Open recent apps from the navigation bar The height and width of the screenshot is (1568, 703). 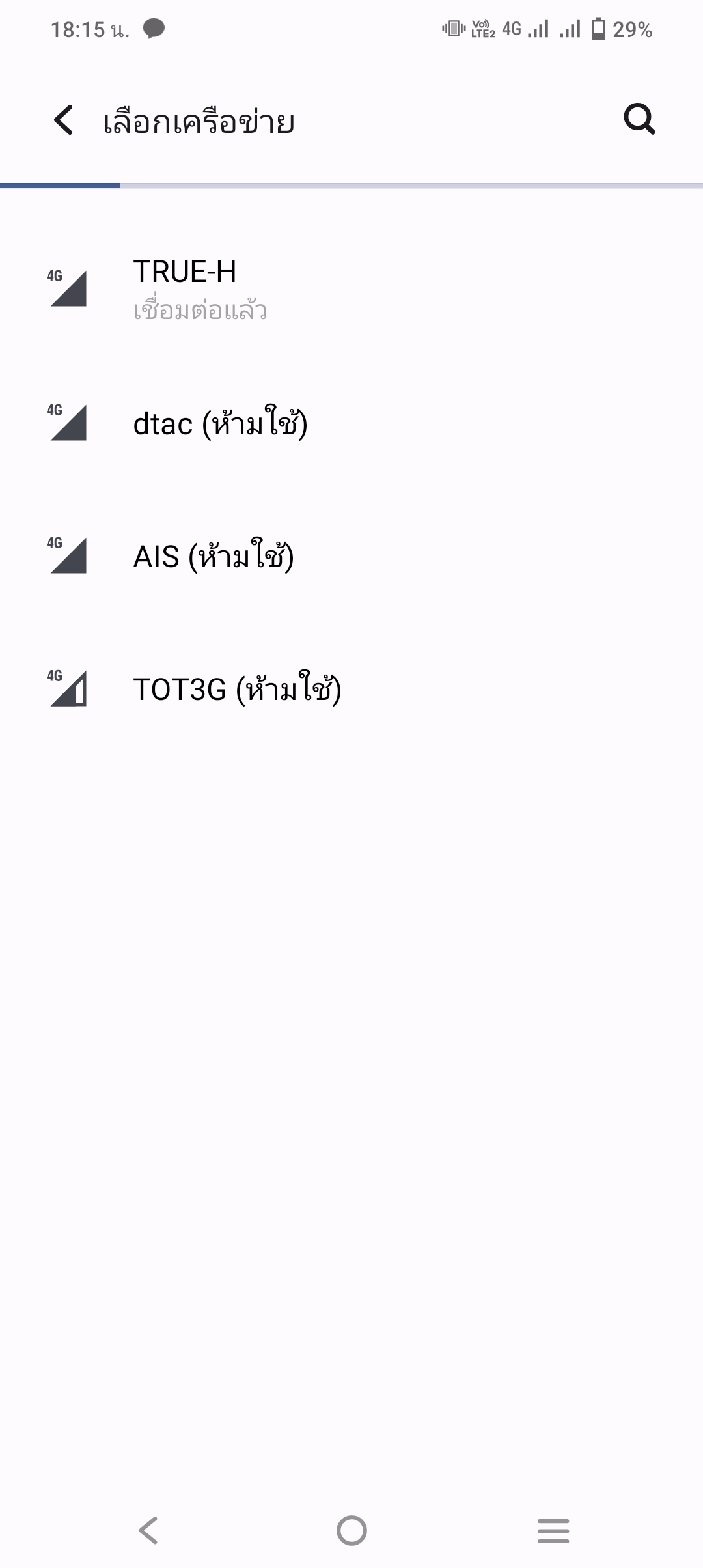553,1530
